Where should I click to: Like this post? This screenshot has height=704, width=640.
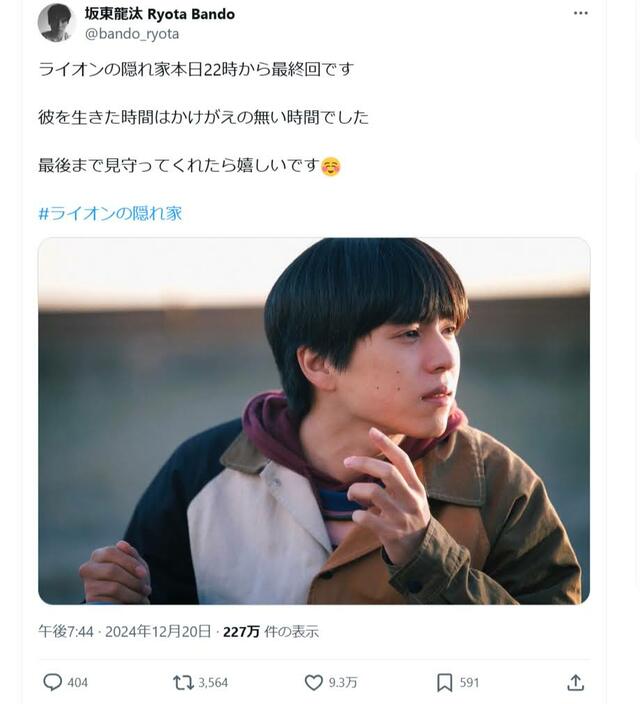click(314, 682)
